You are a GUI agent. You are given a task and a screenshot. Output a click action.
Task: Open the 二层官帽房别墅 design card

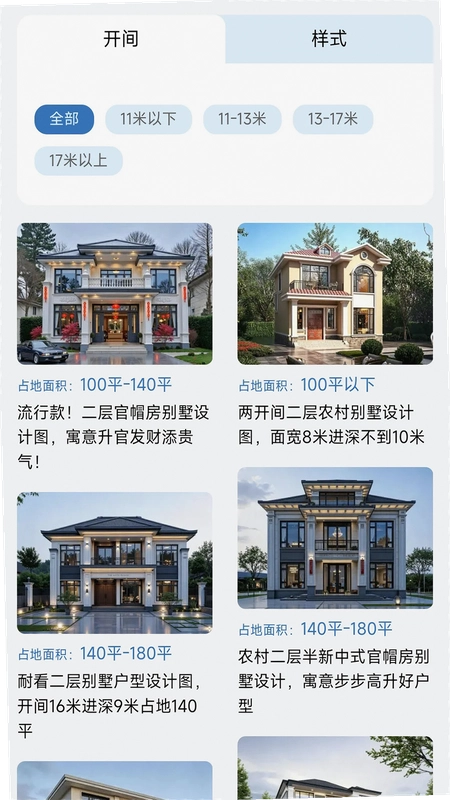(115, 347)
